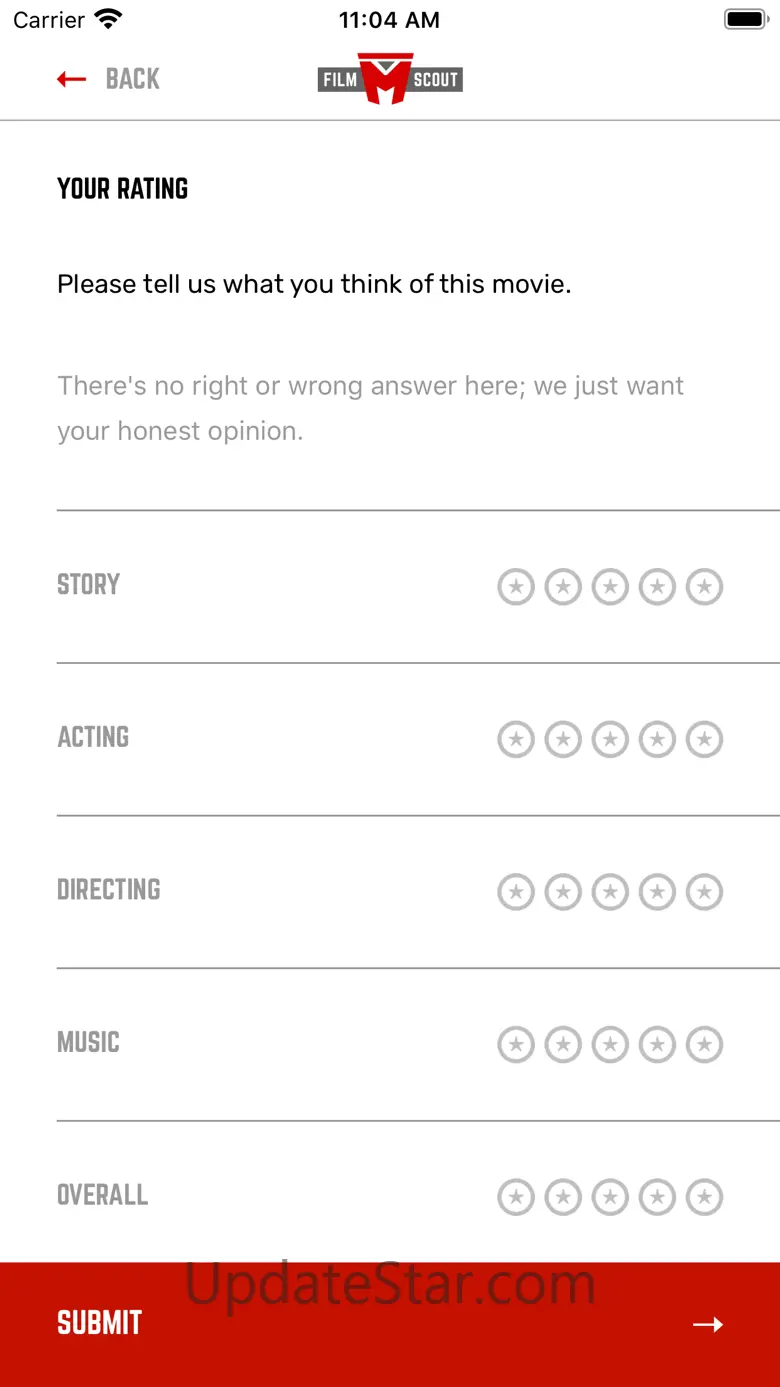780x1387 pixels.
Task: Give Music five stars
Action: 704,1045
